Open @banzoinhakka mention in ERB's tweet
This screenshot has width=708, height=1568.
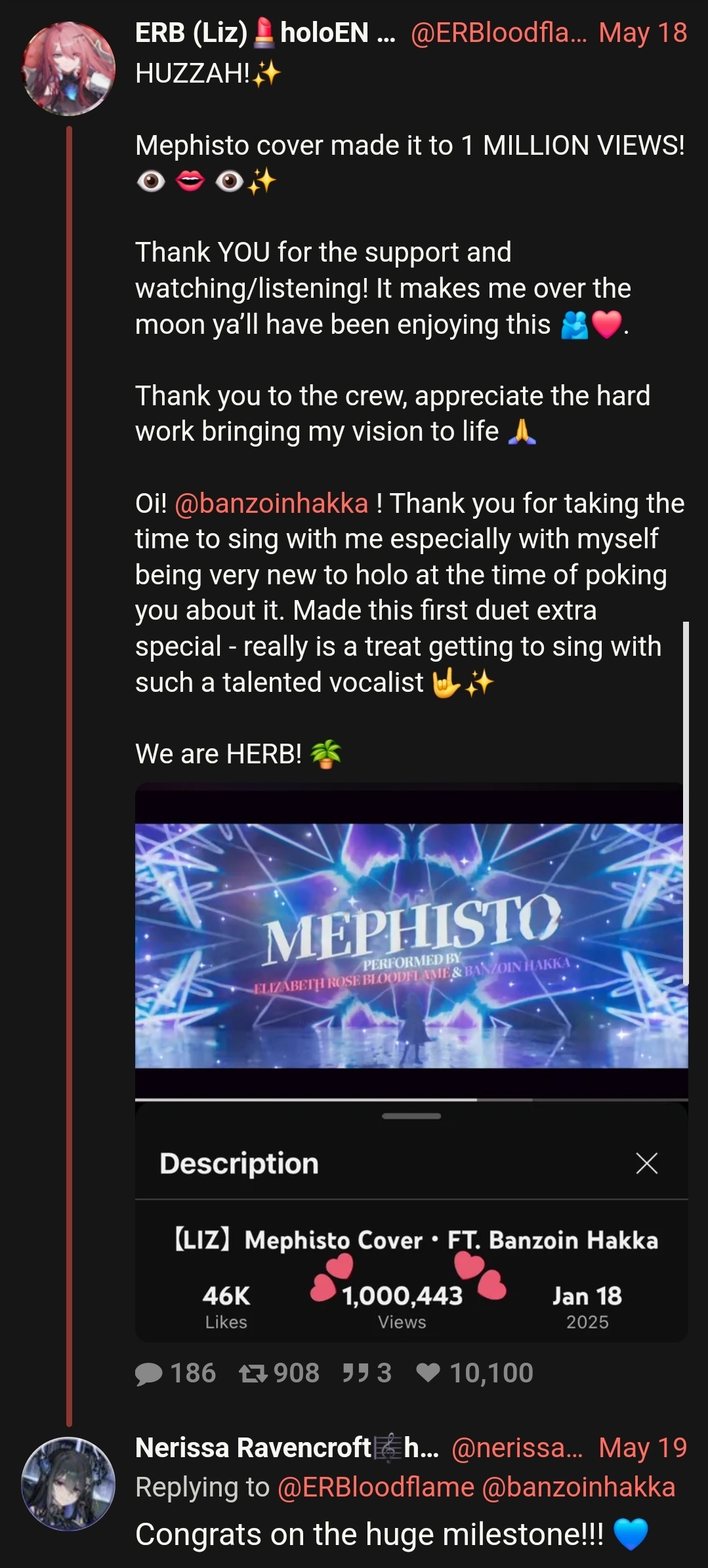click(x=271, y=504)
